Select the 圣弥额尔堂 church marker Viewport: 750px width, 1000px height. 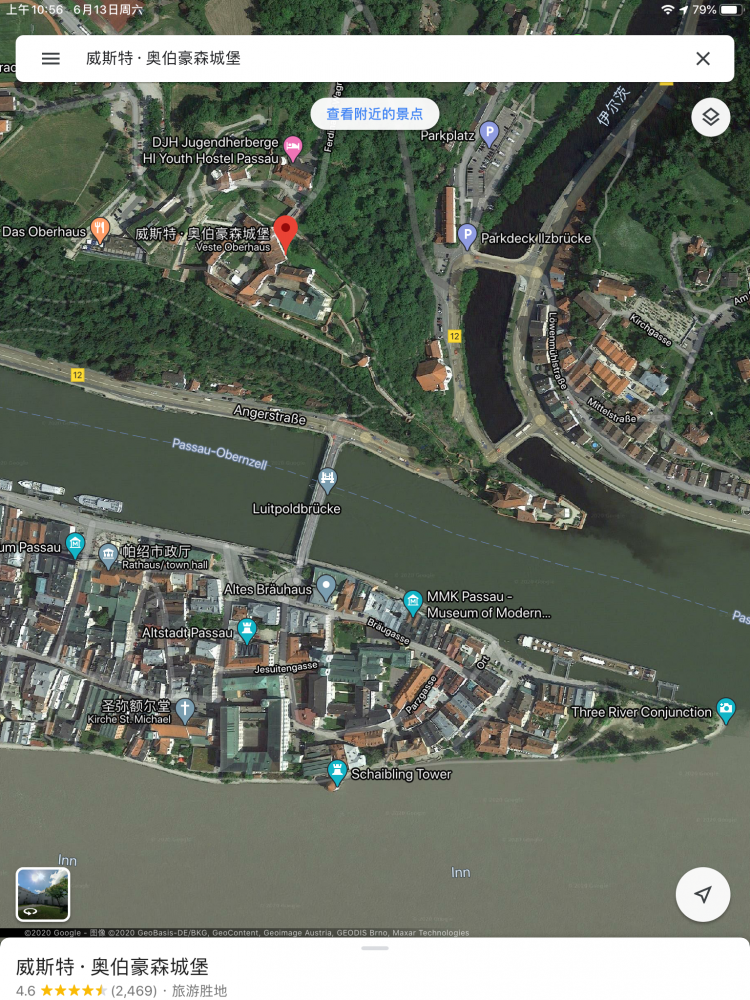coord(185,710)
